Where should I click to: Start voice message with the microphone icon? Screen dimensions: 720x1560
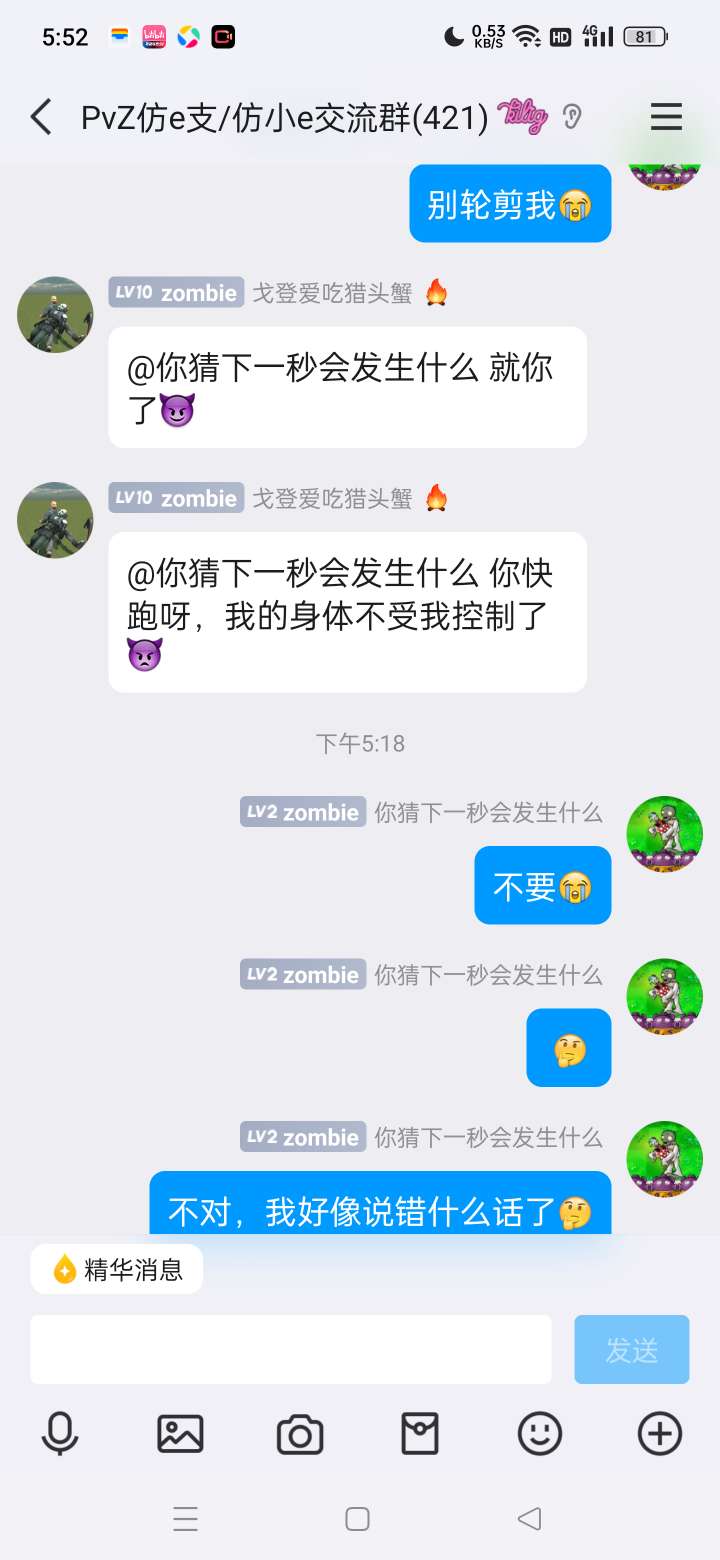pos(60,1434)
